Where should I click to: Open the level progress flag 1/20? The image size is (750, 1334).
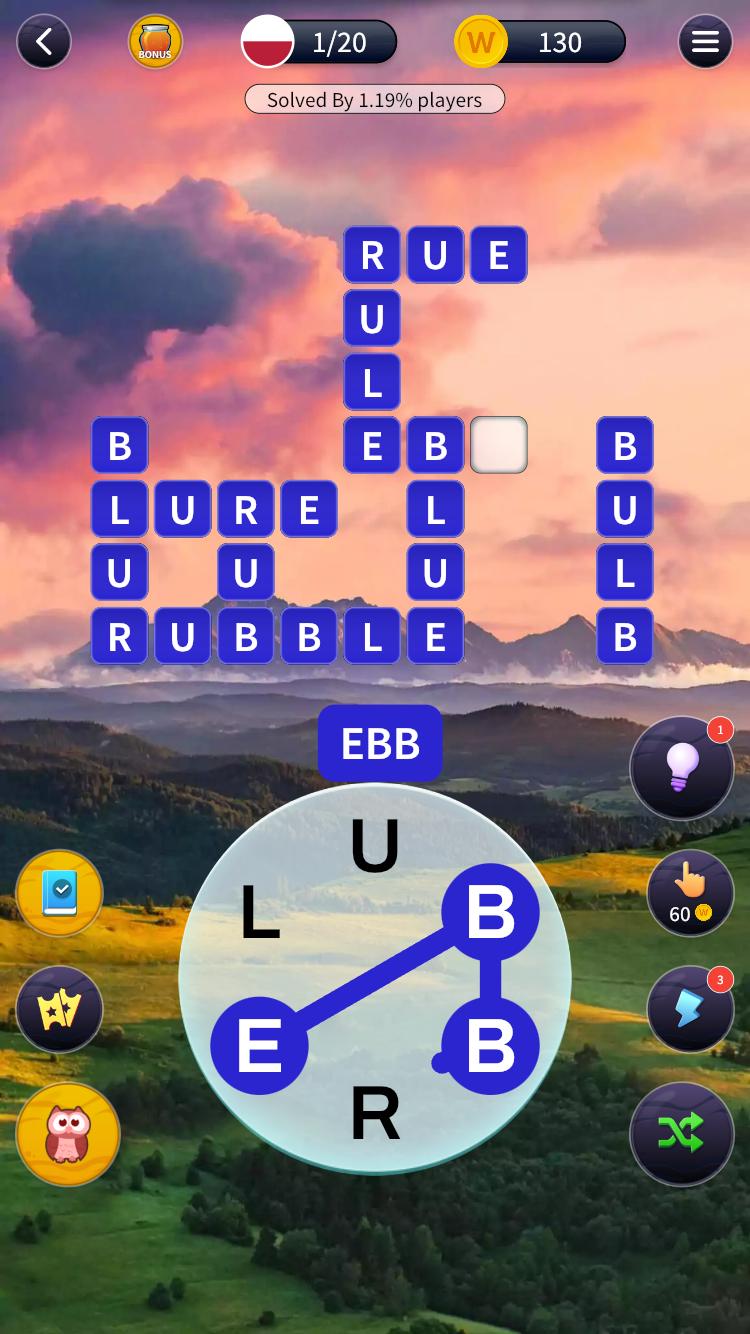click(320, 42)
